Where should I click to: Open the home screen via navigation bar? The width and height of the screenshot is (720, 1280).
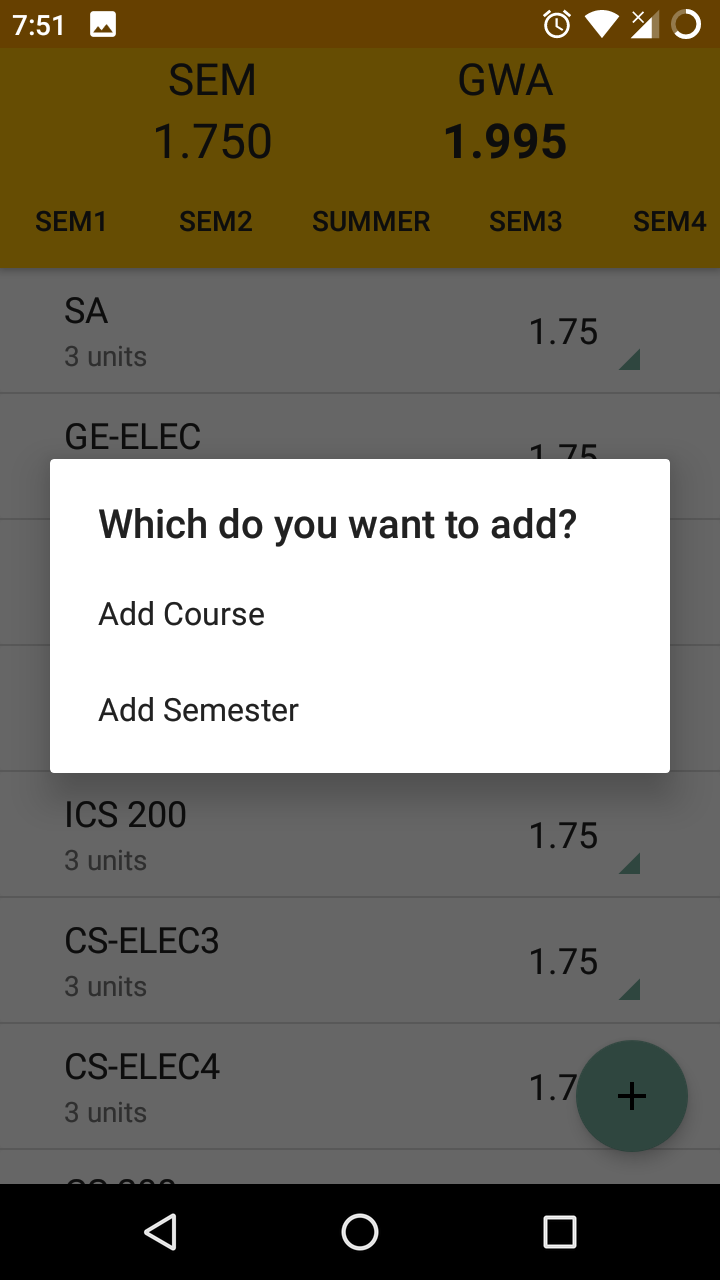click(x=360, y=1232)
